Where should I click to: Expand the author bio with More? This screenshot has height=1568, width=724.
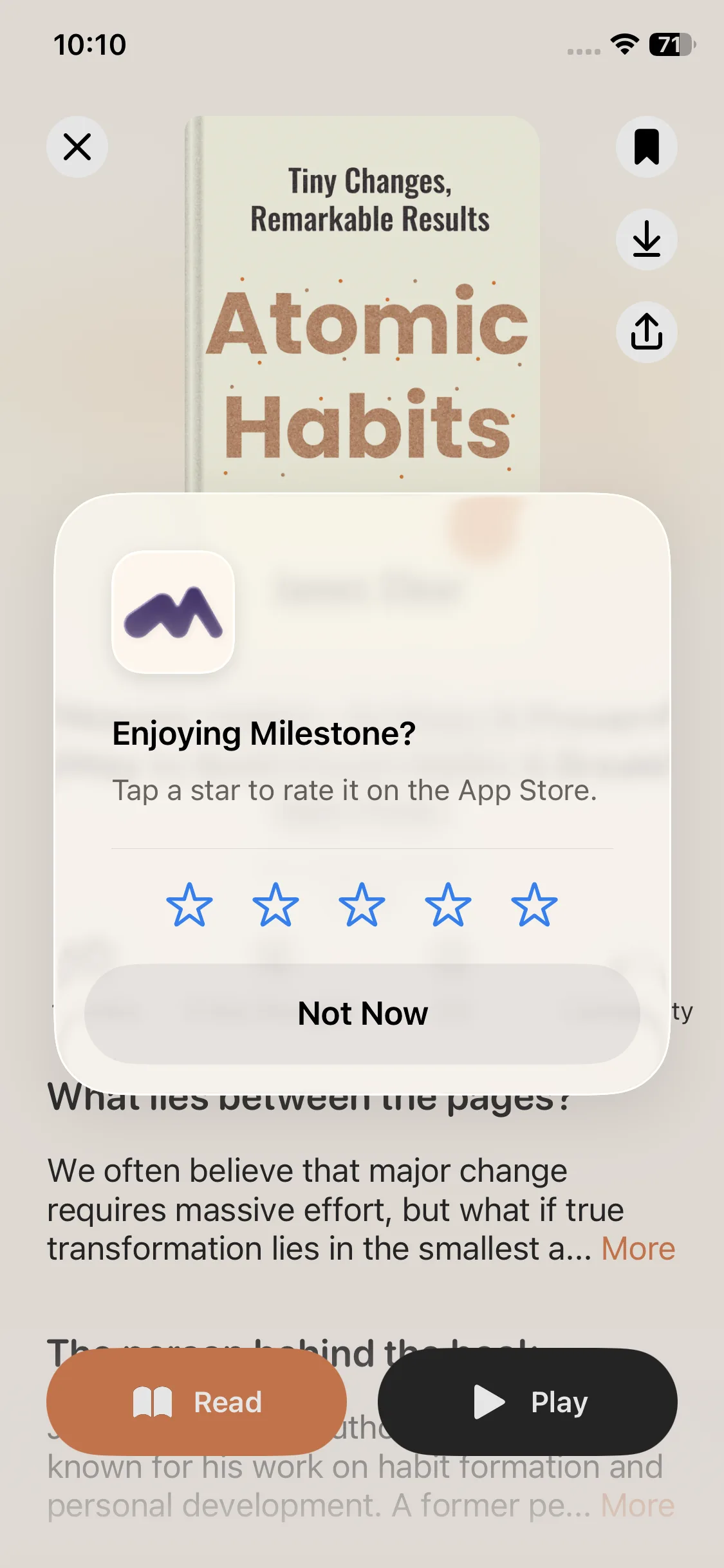point(638,1506)
